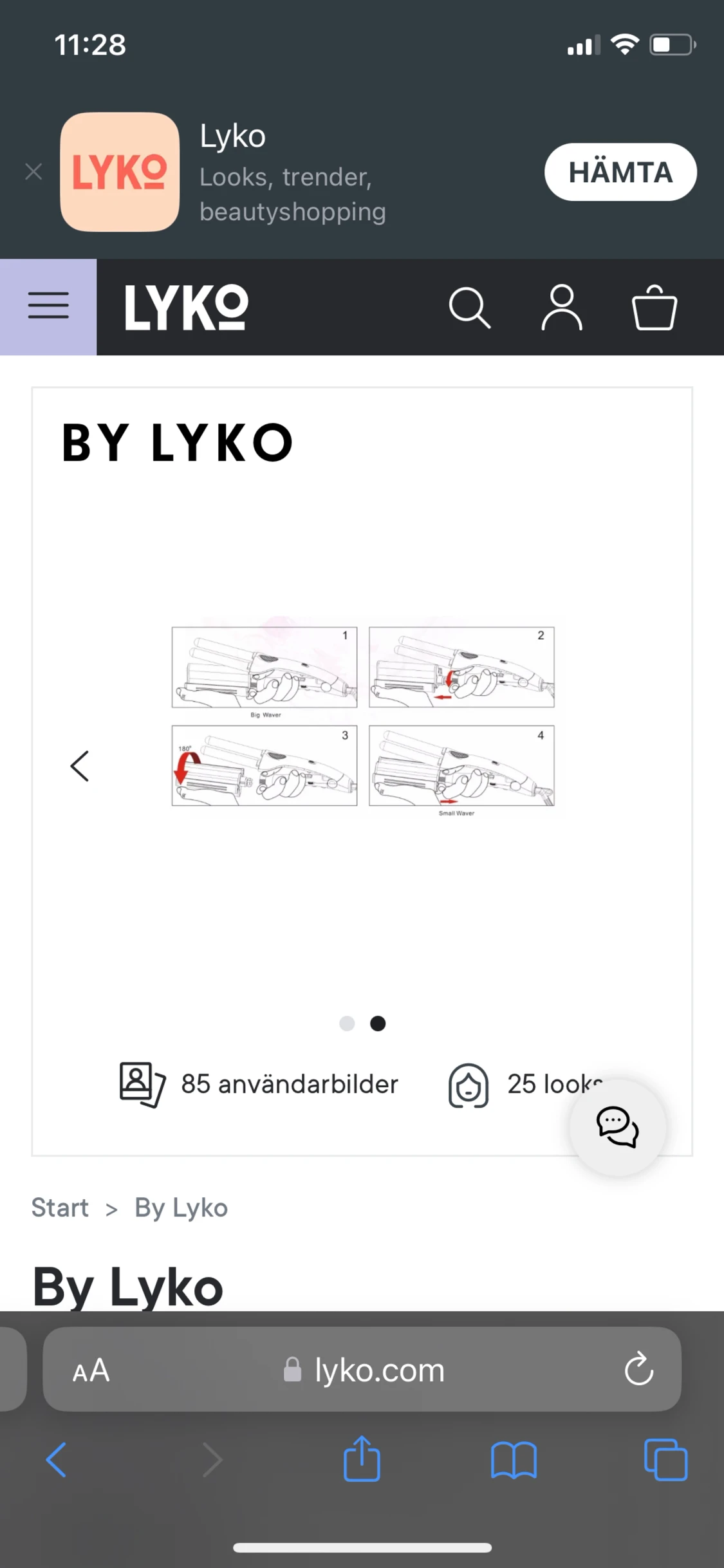
Task: Open the user account icon
Action: (x=562, y=308)
